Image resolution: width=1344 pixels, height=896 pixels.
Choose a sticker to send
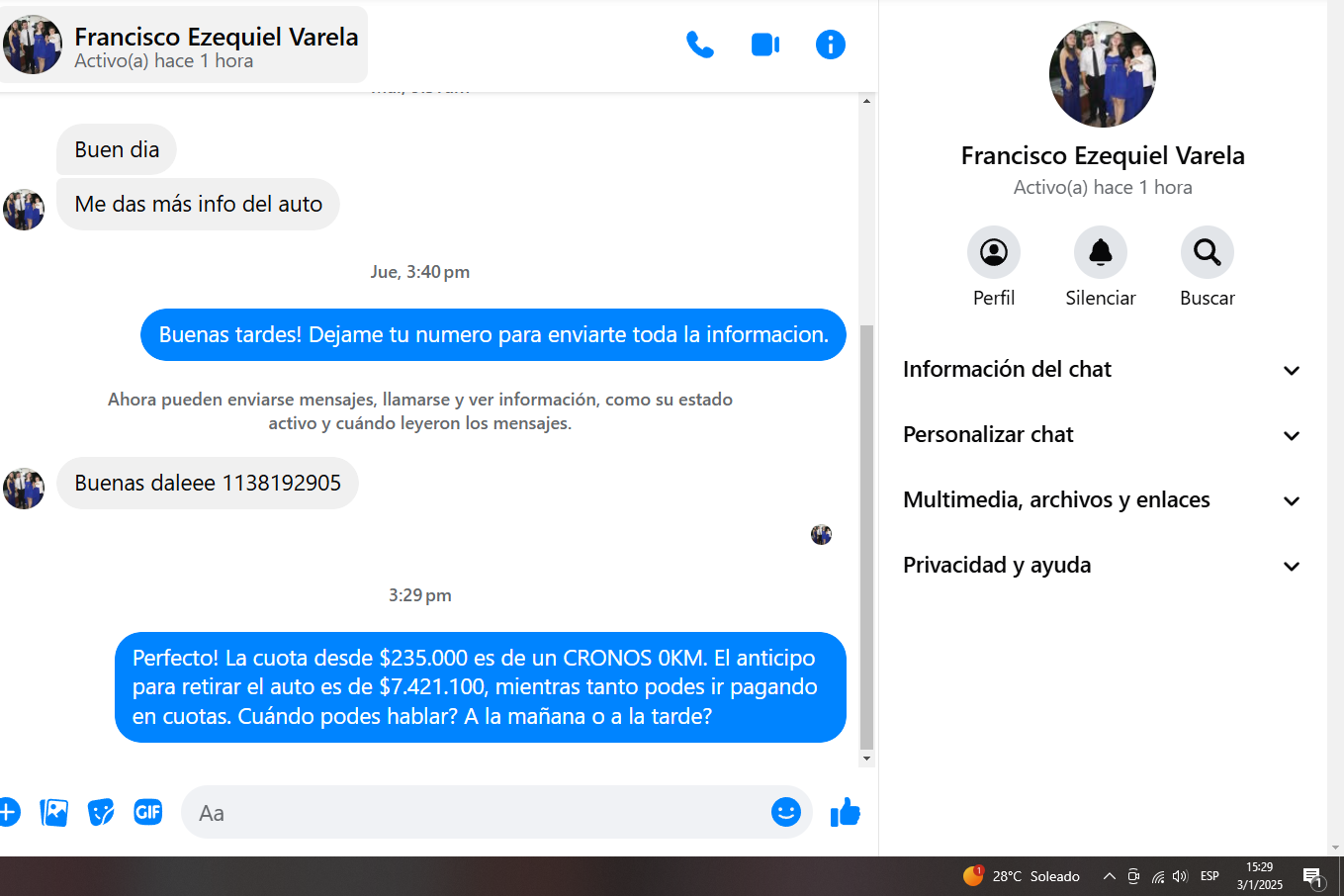tap(101, 813)
